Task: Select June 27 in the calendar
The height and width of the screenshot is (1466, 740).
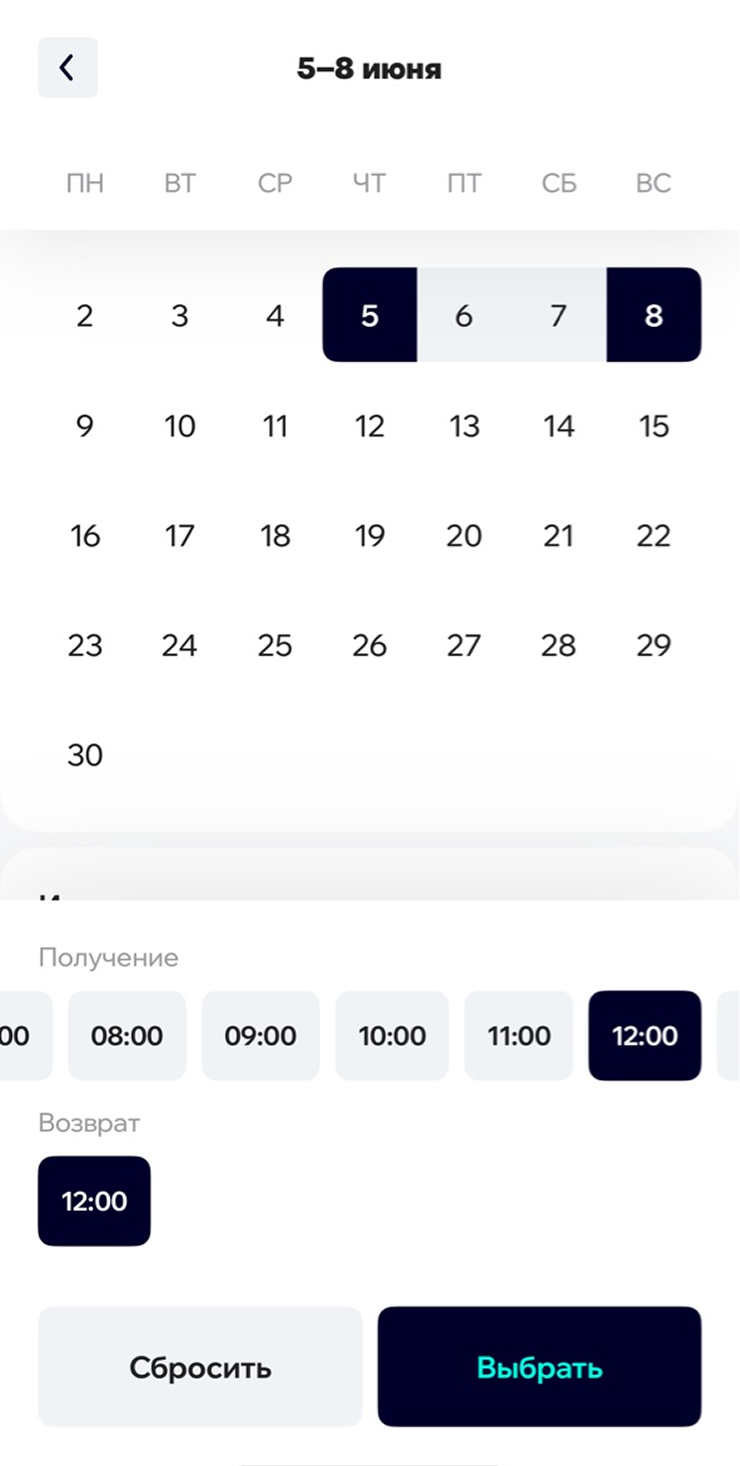Action: [x=463, y=645]
